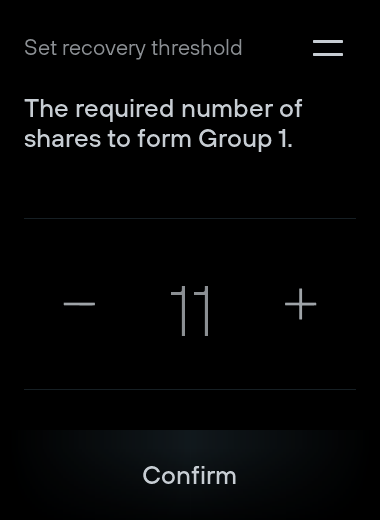
Task: Open the menu icon in the header
Action: [x=328, y=48]
